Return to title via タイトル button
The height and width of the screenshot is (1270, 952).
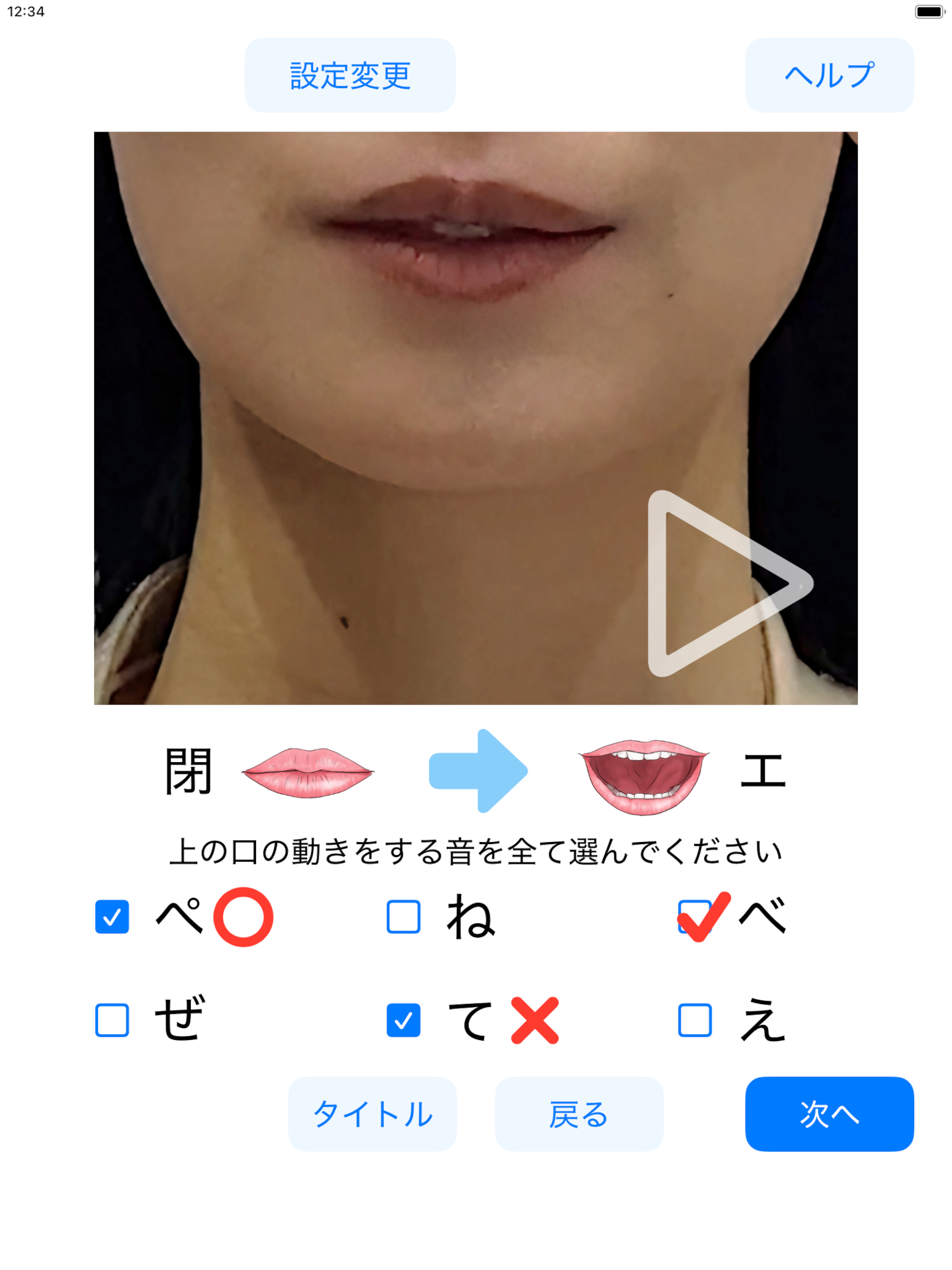pyautogui.click(x=372, y=1114)
